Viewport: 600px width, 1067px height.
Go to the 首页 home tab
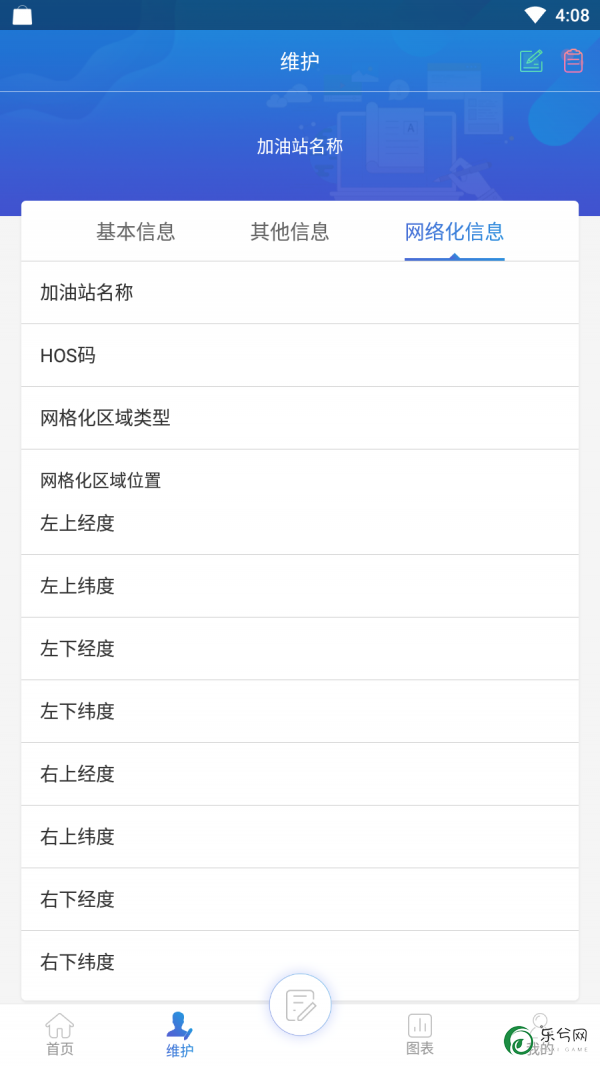(60, 1034)
